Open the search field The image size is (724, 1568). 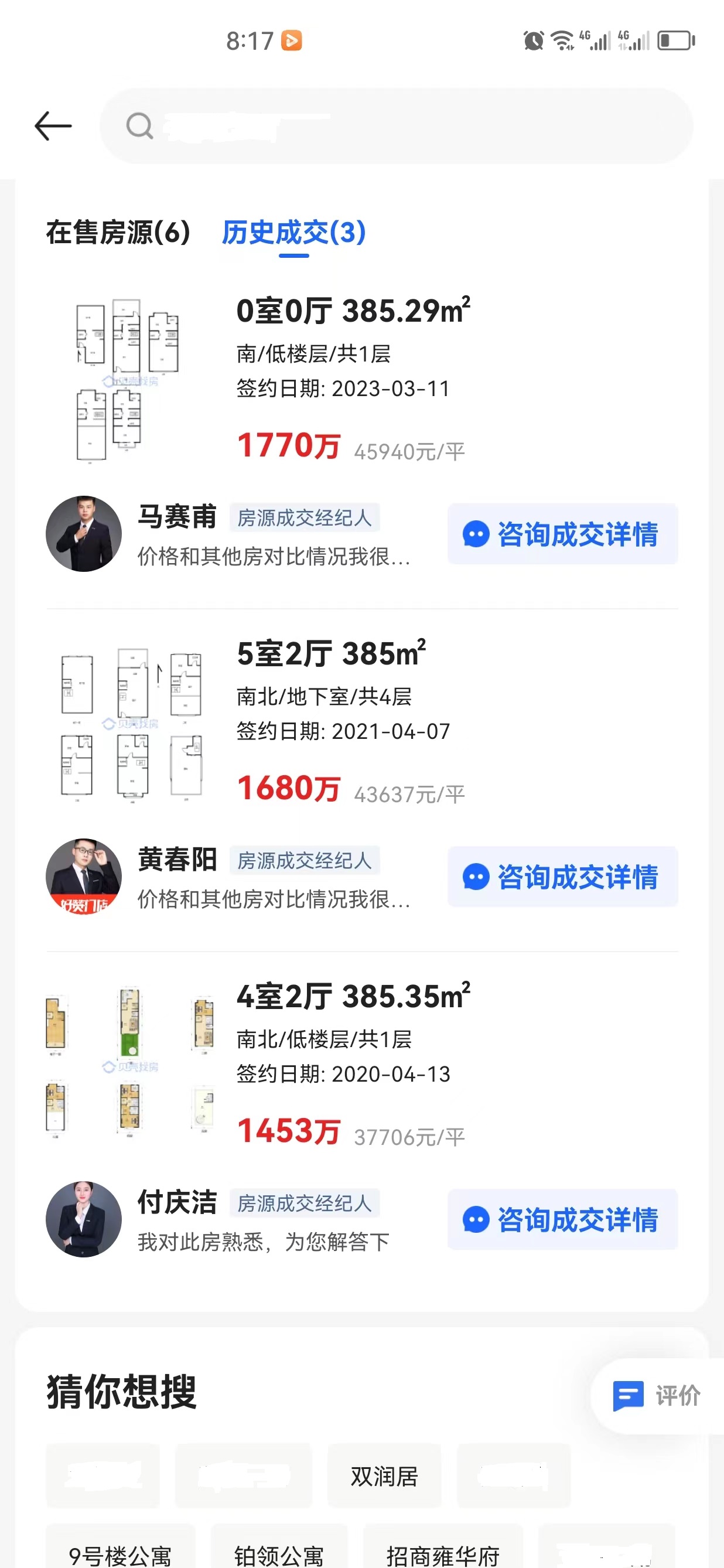click(395, 126)
